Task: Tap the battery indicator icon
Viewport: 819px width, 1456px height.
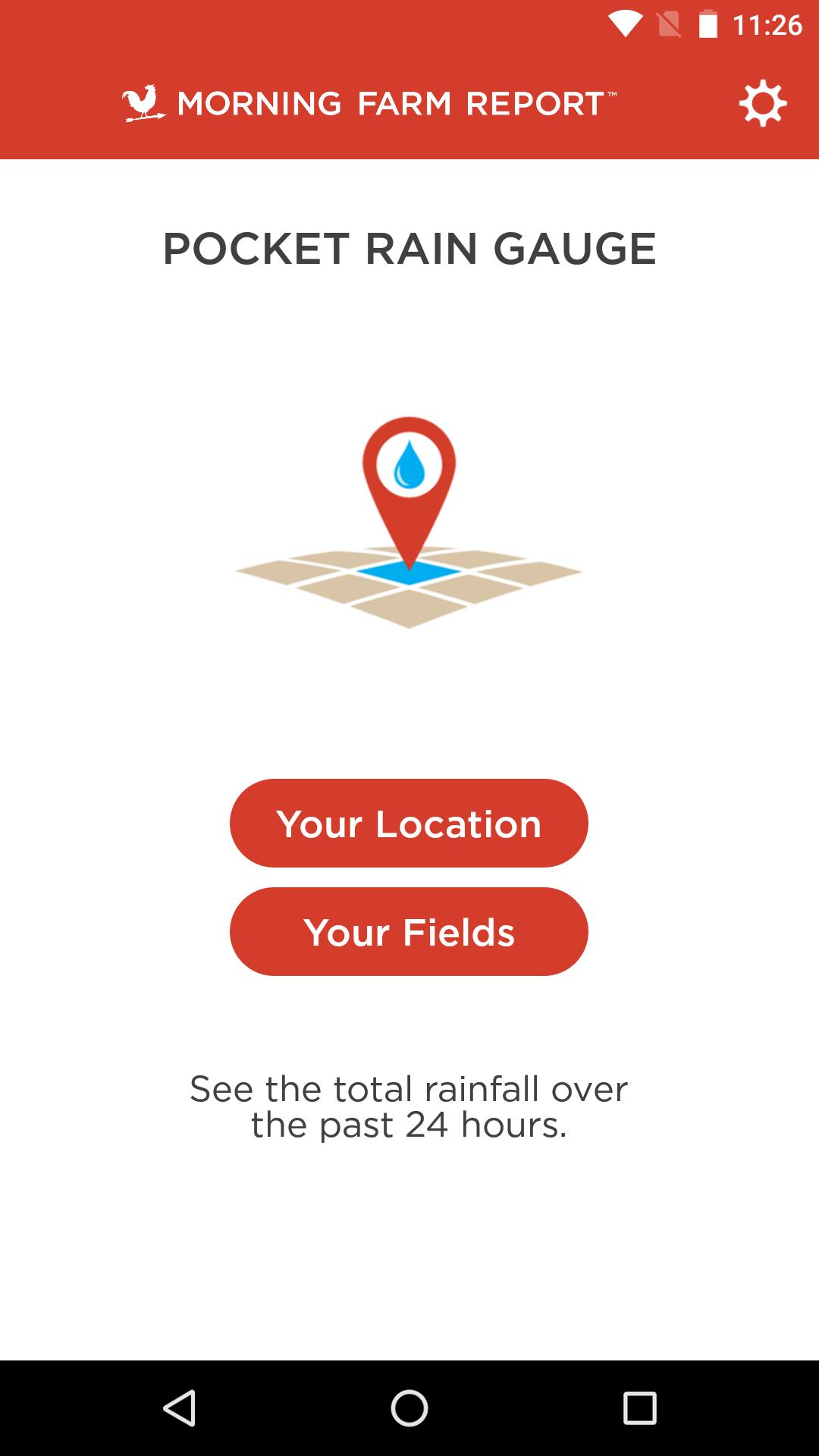Action: (710, 23)
